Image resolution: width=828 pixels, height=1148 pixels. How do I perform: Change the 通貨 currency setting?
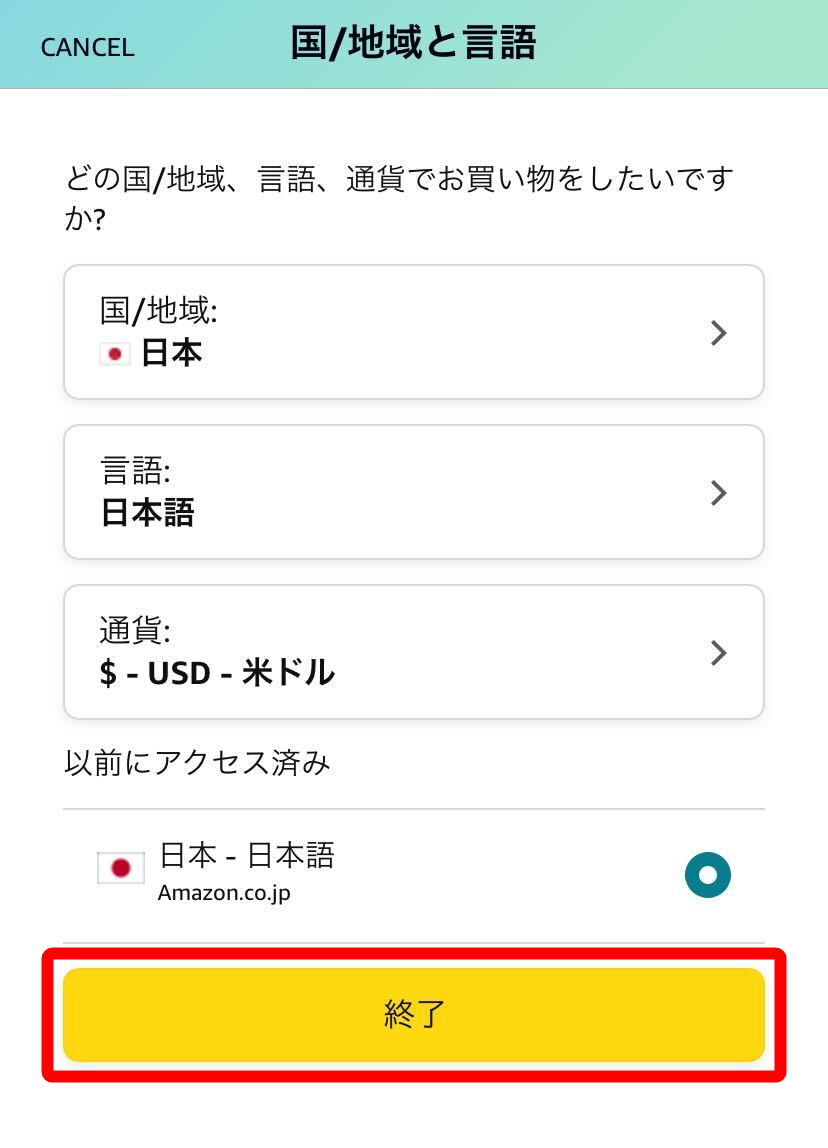point(413,652)
